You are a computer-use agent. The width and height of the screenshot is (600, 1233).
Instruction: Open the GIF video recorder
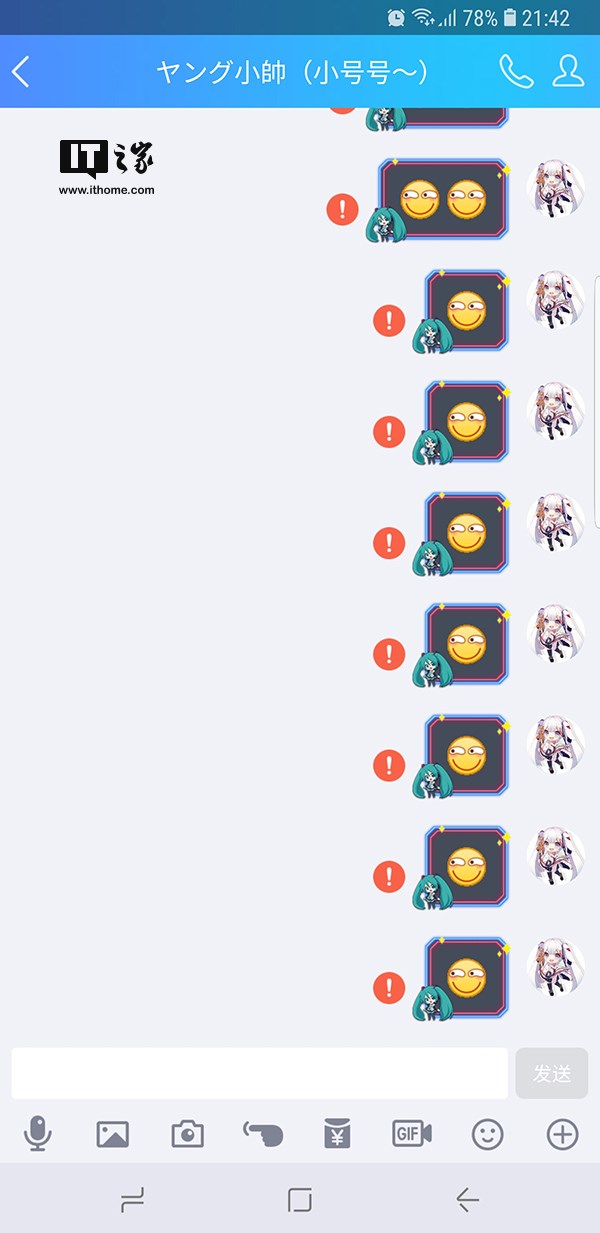click(412, 1134)
